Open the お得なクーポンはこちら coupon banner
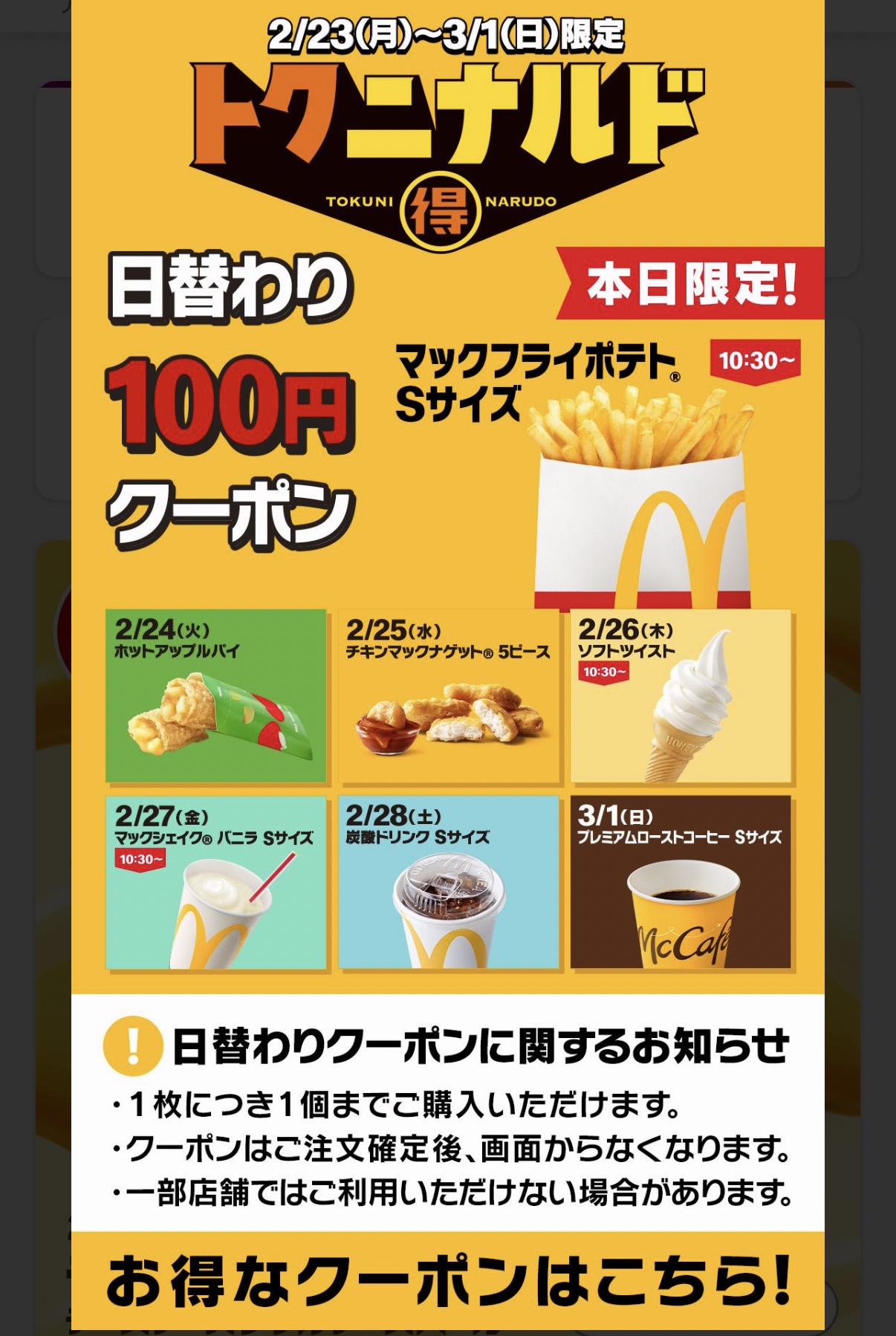Screen dimensions: 896x1336 (448, 1281)
